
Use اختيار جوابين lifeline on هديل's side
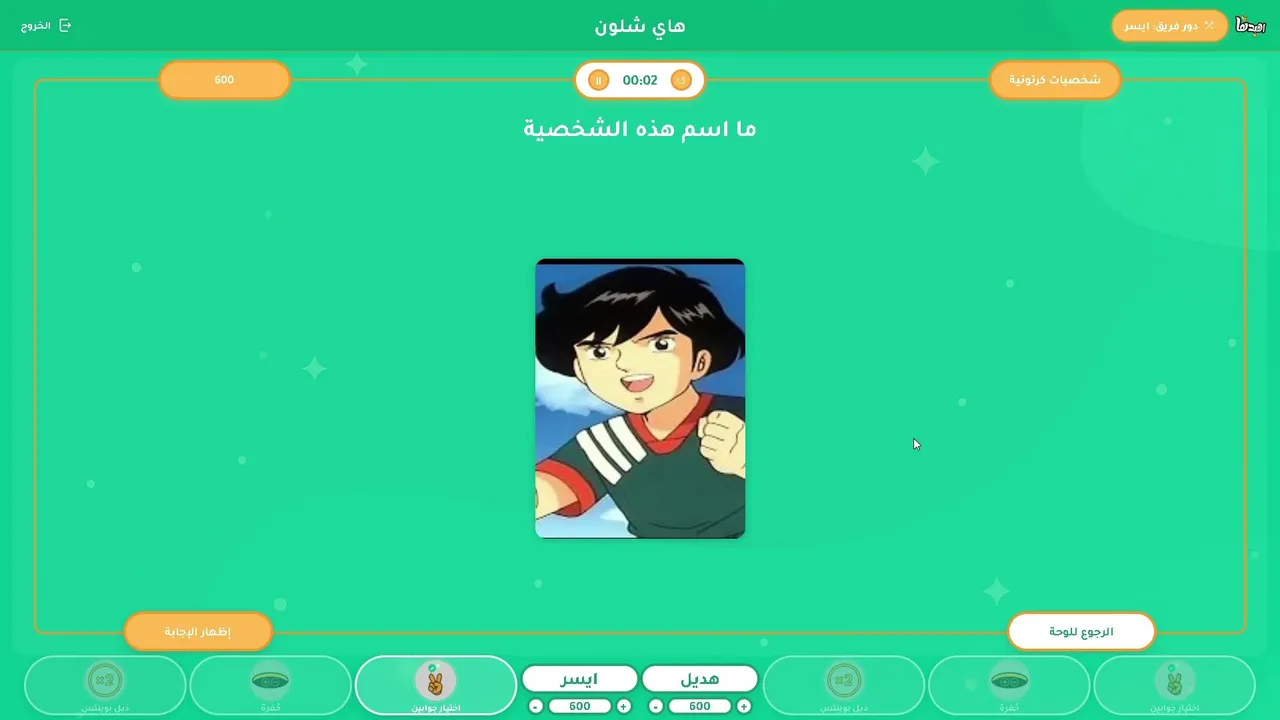tap(1174, 685)
